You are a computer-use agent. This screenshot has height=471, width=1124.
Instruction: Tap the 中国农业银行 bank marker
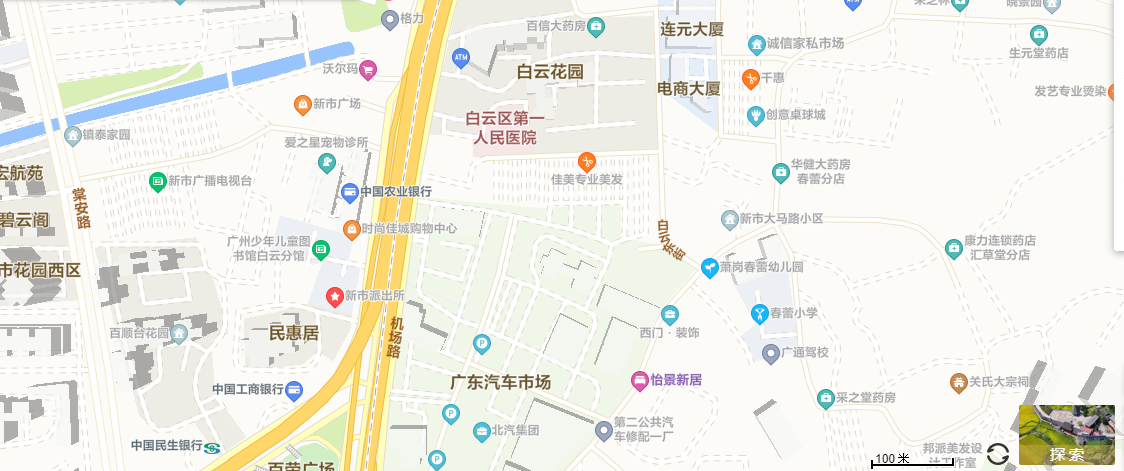pyautogui.click(x=350, y=191)
